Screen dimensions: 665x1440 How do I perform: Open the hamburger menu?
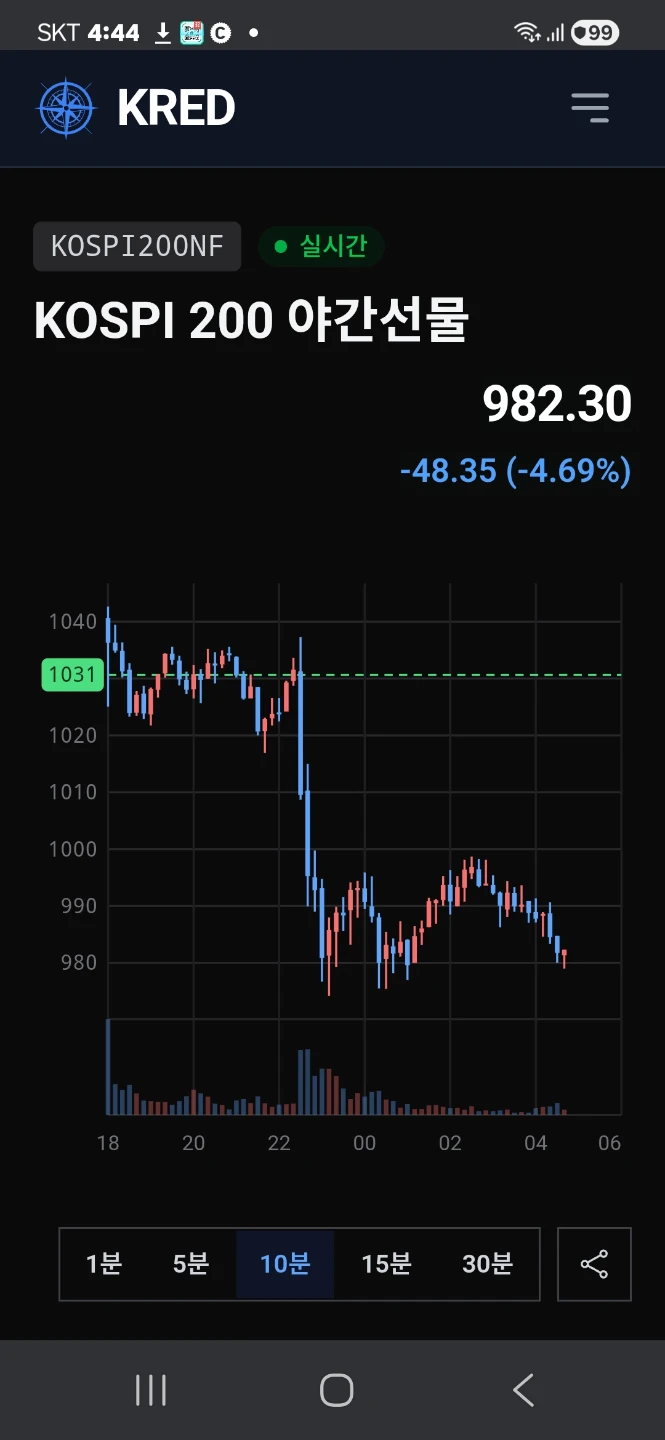click(590, 108)
